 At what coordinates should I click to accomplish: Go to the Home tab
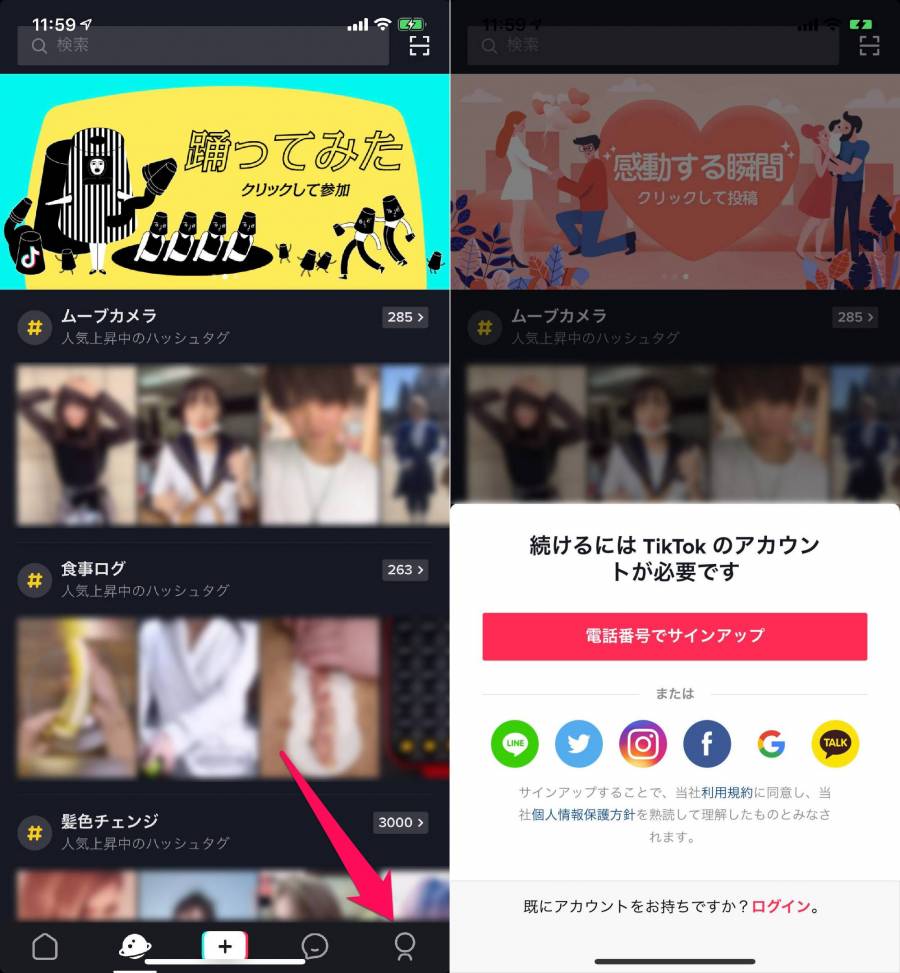coord(45,946)
